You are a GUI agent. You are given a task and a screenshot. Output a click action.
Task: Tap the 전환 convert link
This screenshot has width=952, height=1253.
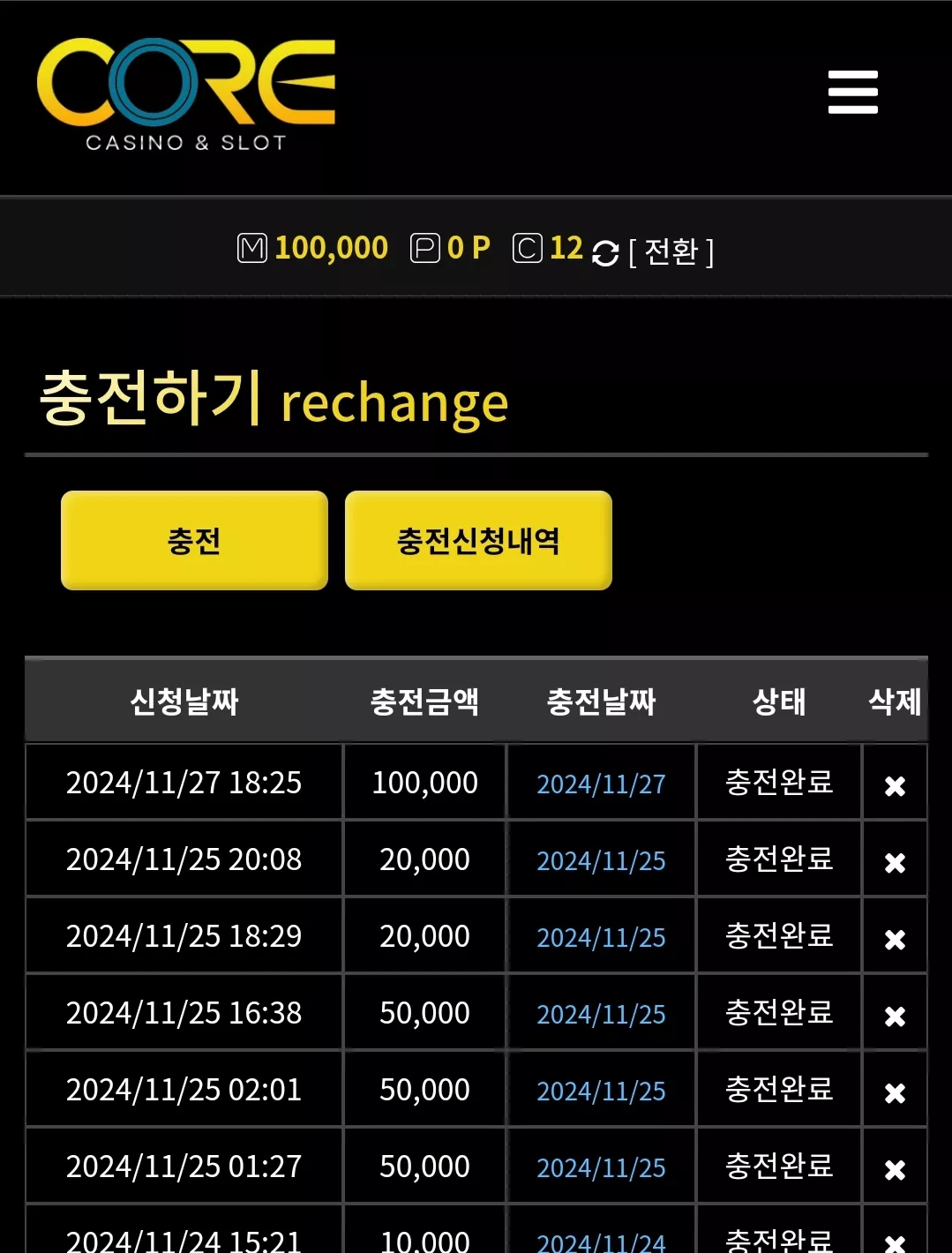[671, 251]
